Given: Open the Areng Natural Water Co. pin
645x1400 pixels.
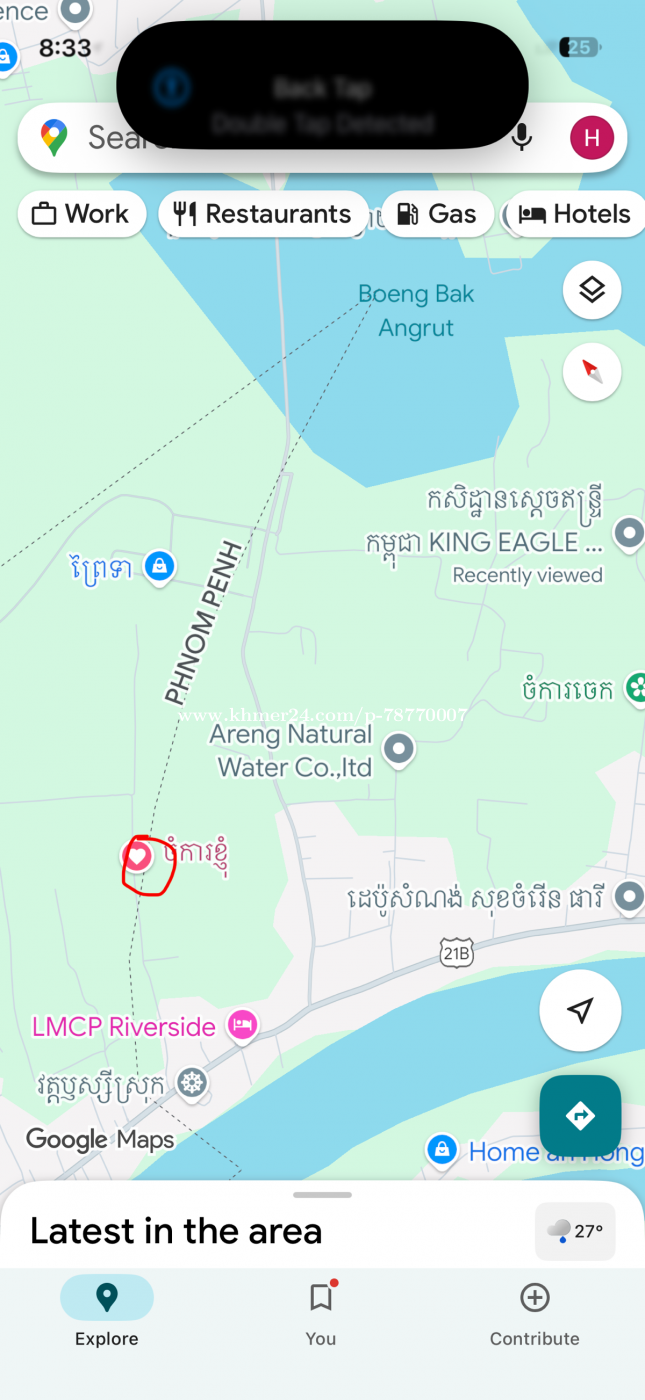Looking at the screenshot, I should tap(400, 748).
